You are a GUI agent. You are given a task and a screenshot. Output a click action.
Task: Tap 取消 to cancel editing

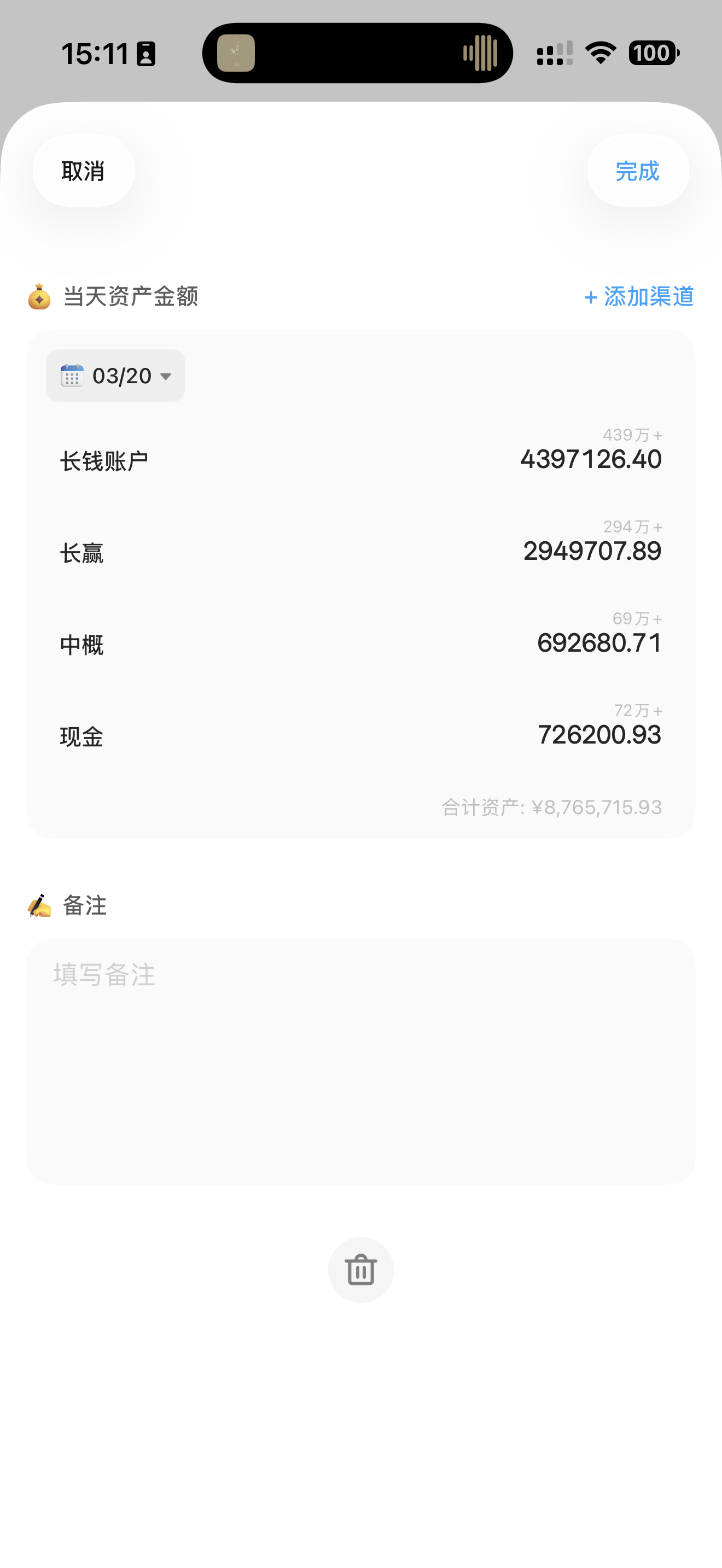tap(83, 171)
